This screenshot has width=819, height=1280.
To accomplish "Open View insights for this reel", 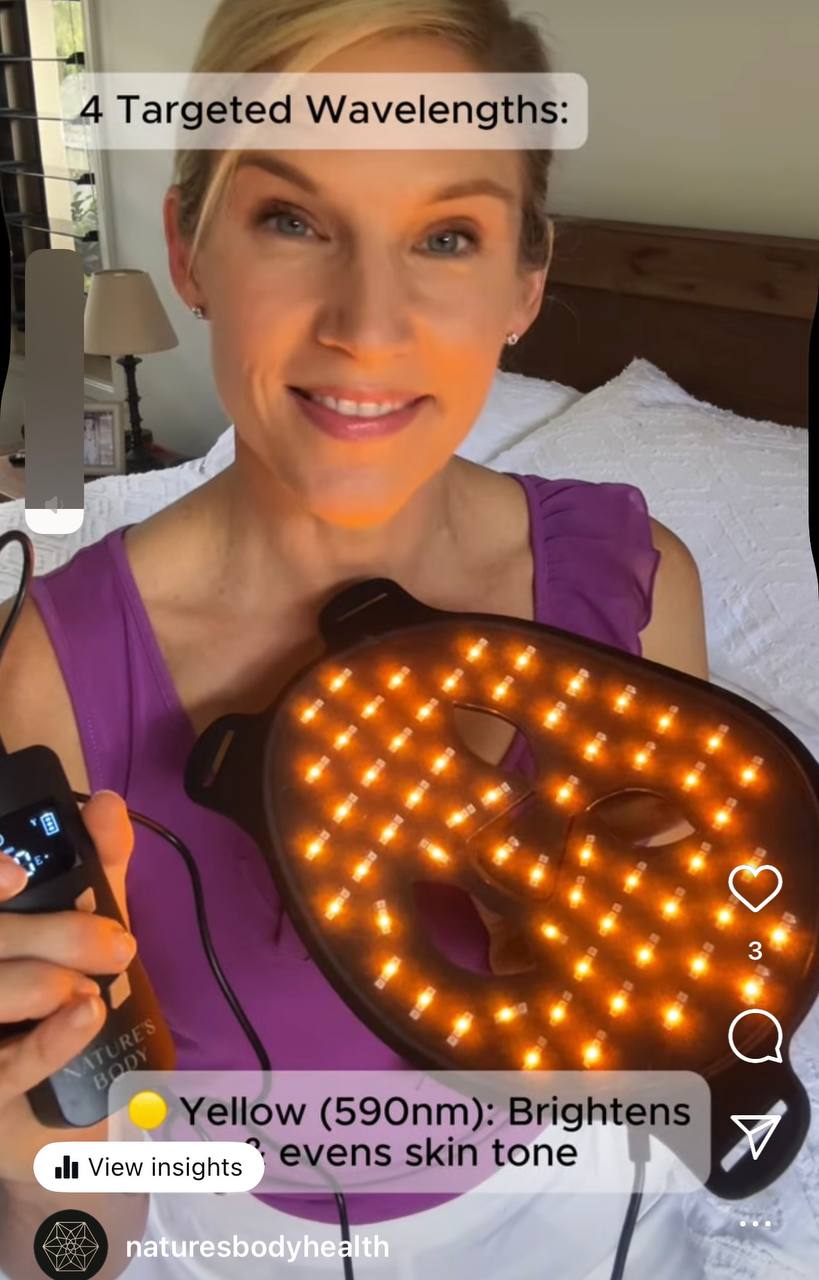I will tap(149, 1167).
